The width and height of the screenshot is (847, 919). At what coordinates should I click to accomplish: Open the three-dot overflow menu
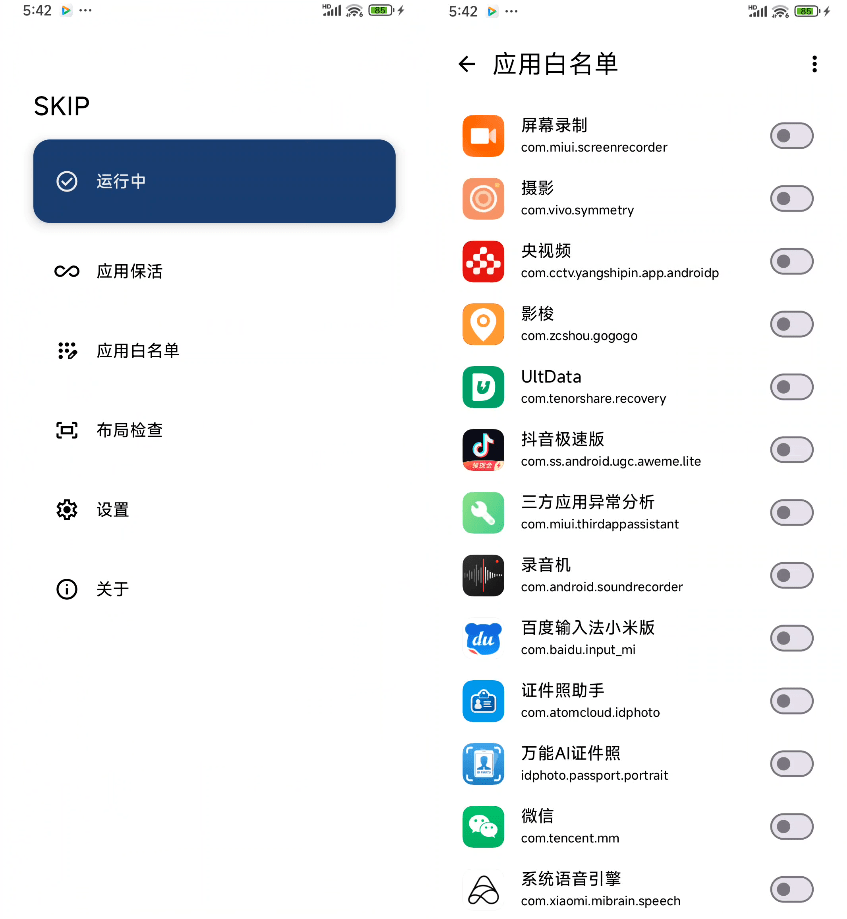click(x=815, y=64)
